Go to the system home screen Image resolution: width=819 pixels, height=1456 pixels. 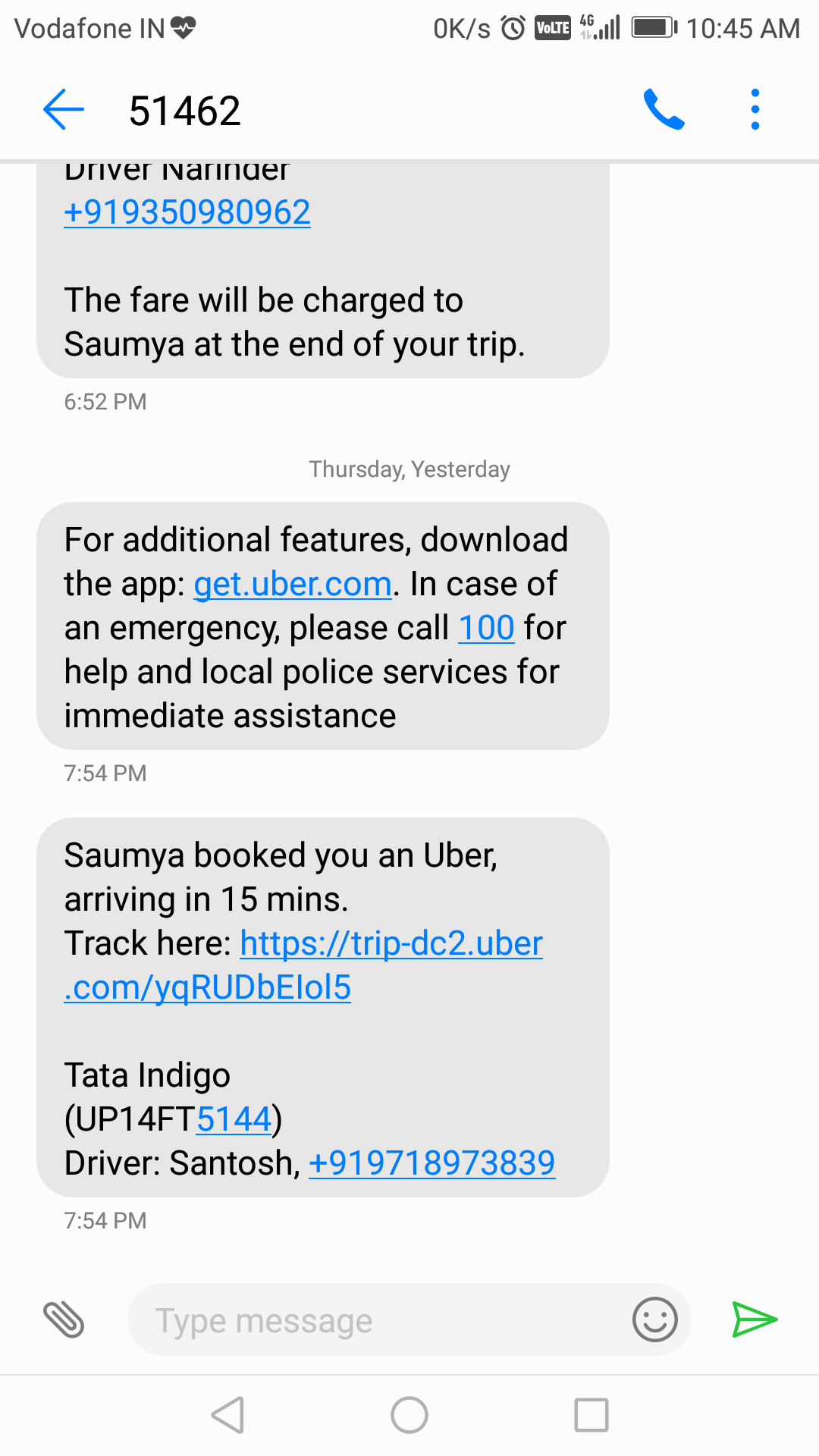coord(409,1415)
